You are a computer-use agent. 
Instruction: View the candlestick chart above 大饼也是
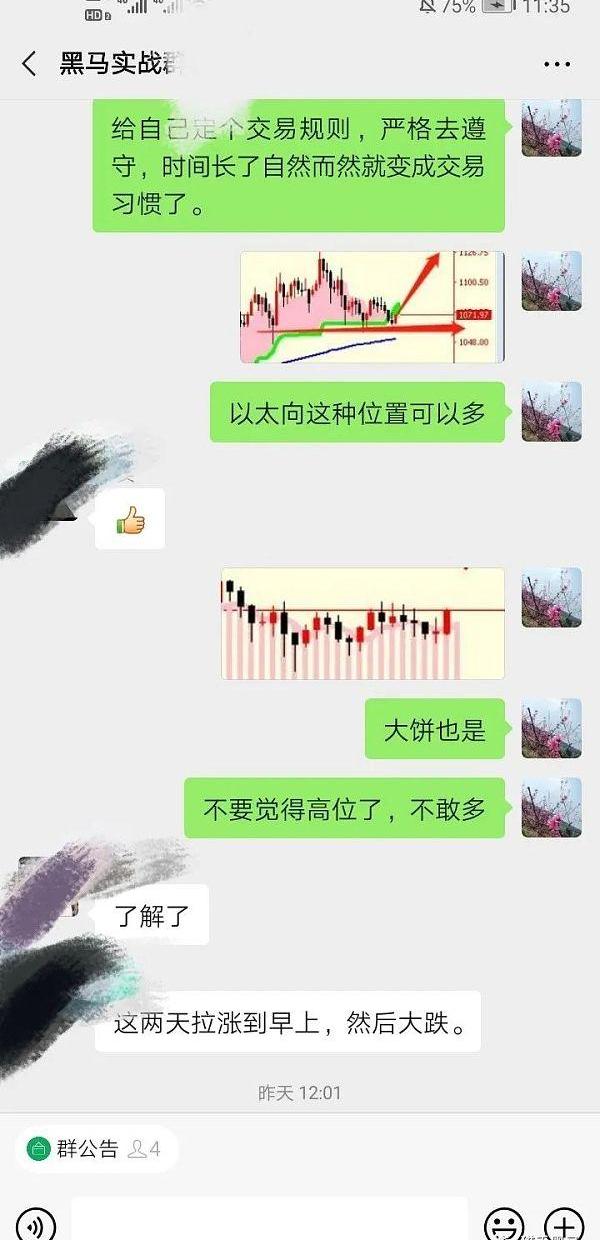pos(363,623)
